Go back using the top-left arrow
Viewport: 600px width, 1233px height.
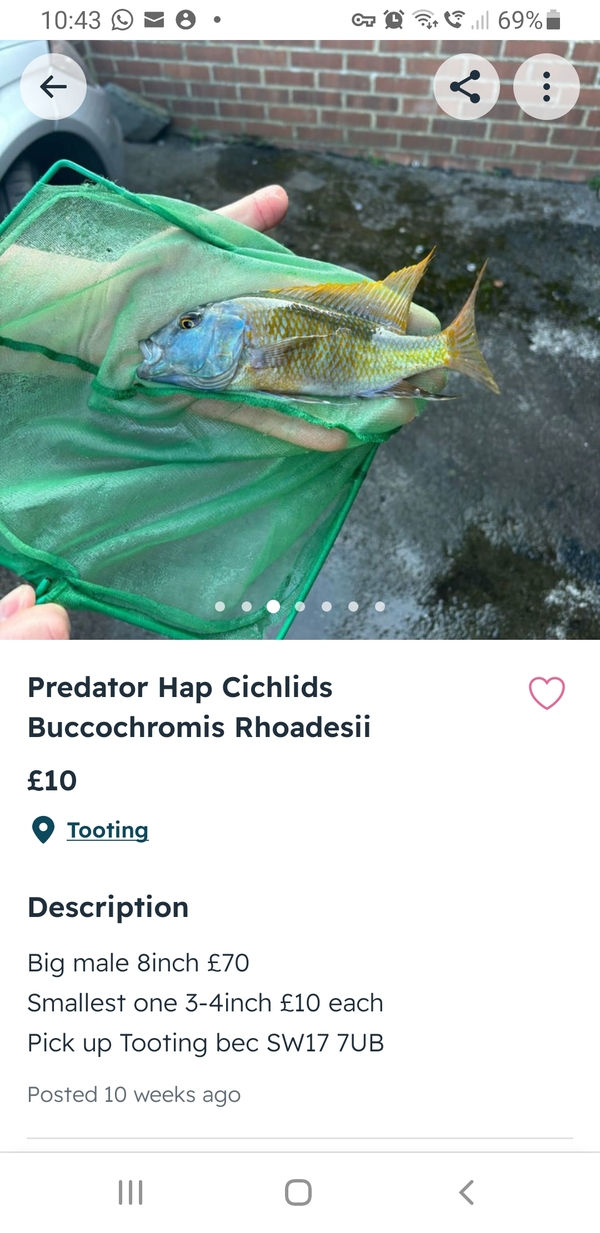53,87
